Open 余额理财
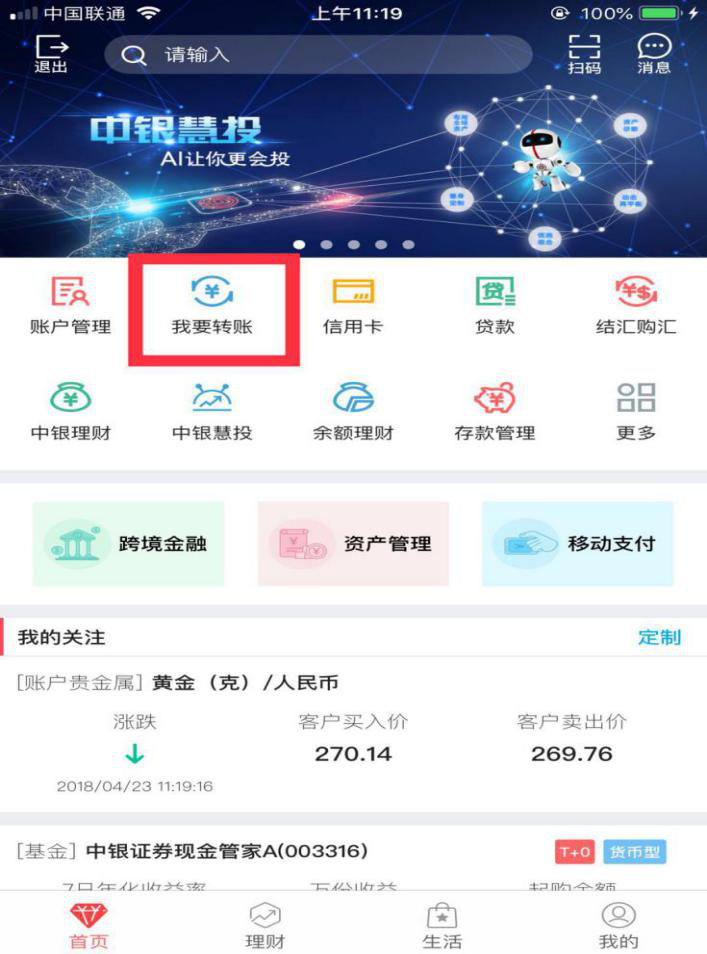This screenshot has width=707, height=954. point(352,412)
